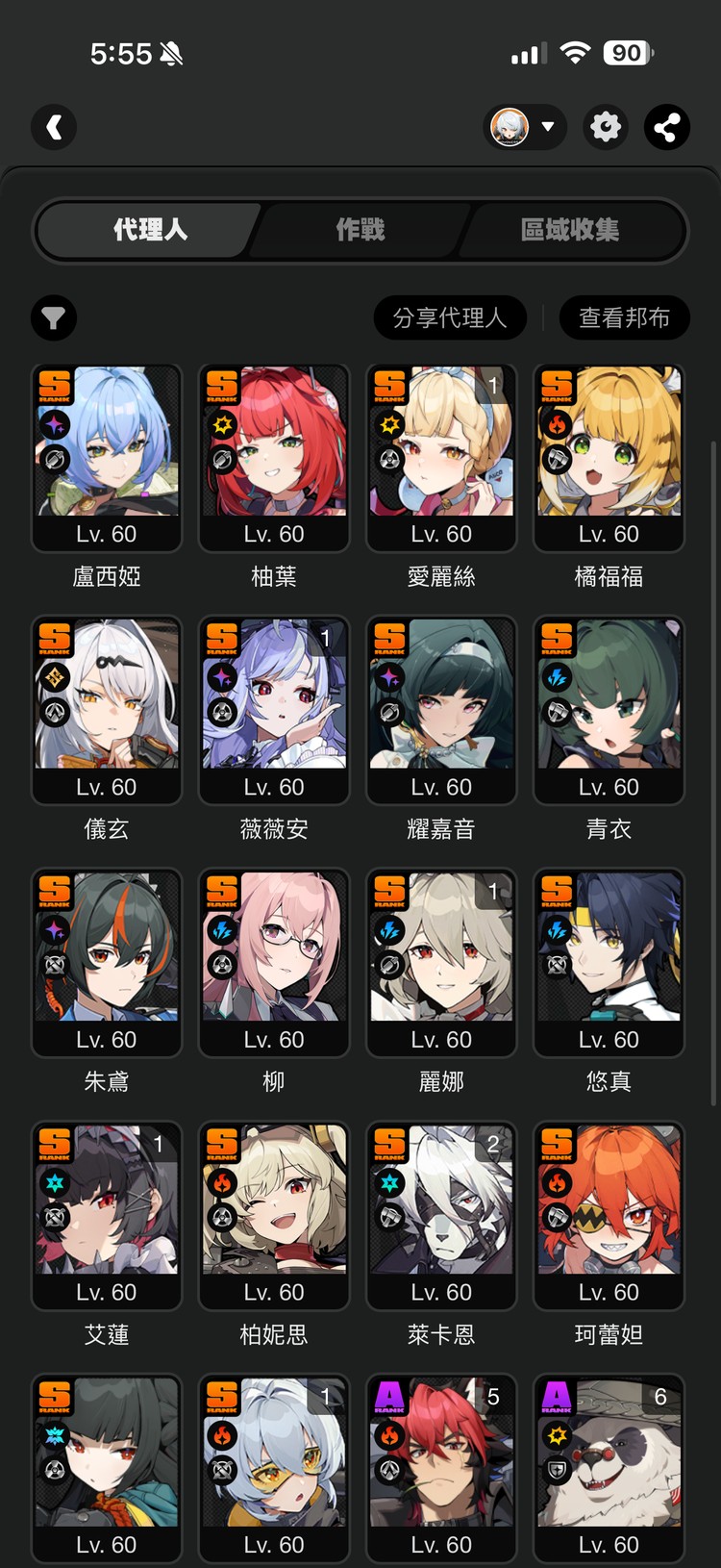
Task: Open agent card 萊卡恩
Action: click(x=441, y=1215)
